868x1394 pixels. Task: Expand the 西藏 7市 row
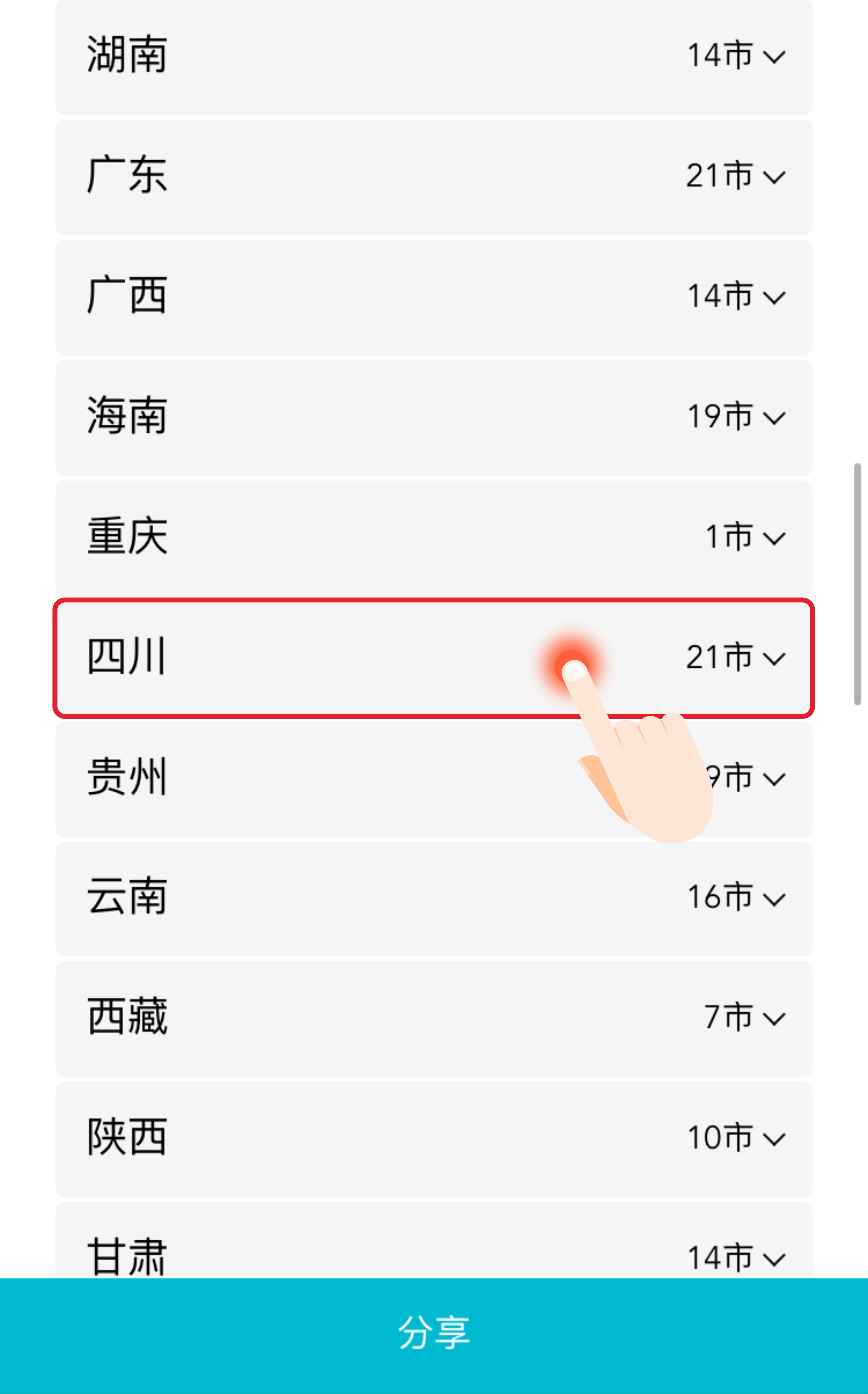(x=433, y=1019)
